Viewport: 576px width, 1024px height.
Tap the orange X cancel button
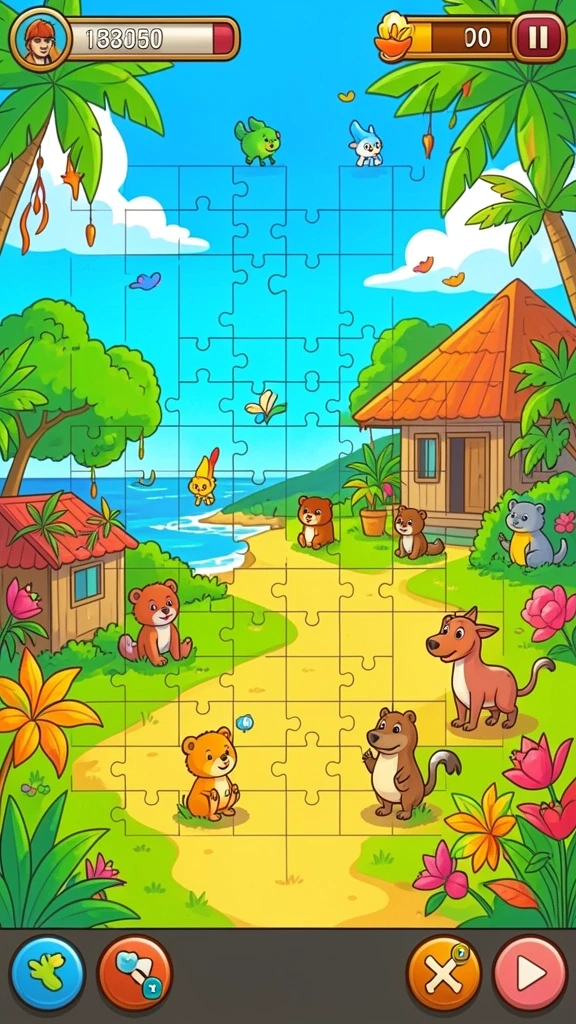click(443, 974)
